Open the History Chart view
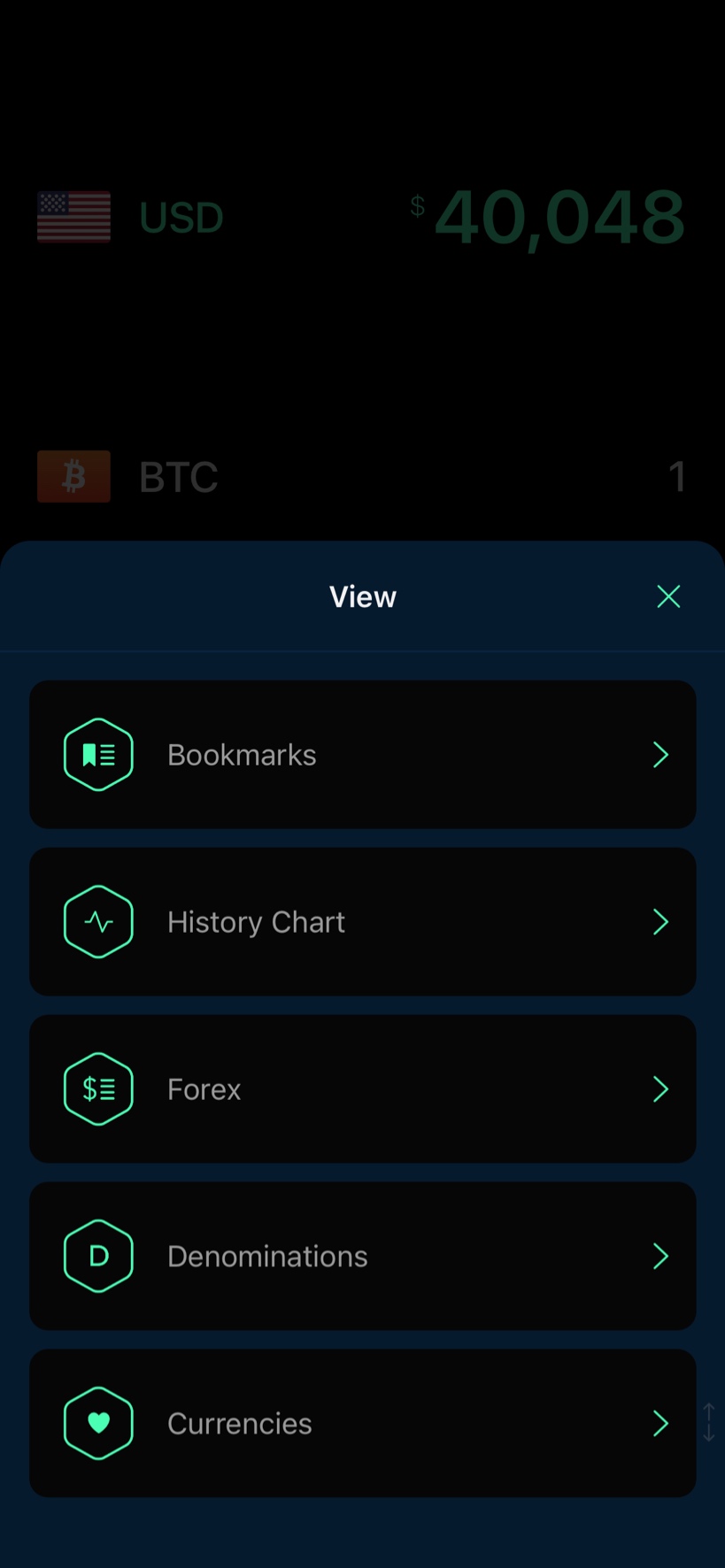The height and width of the screenshot is (1568, 725). click(363, 922)
